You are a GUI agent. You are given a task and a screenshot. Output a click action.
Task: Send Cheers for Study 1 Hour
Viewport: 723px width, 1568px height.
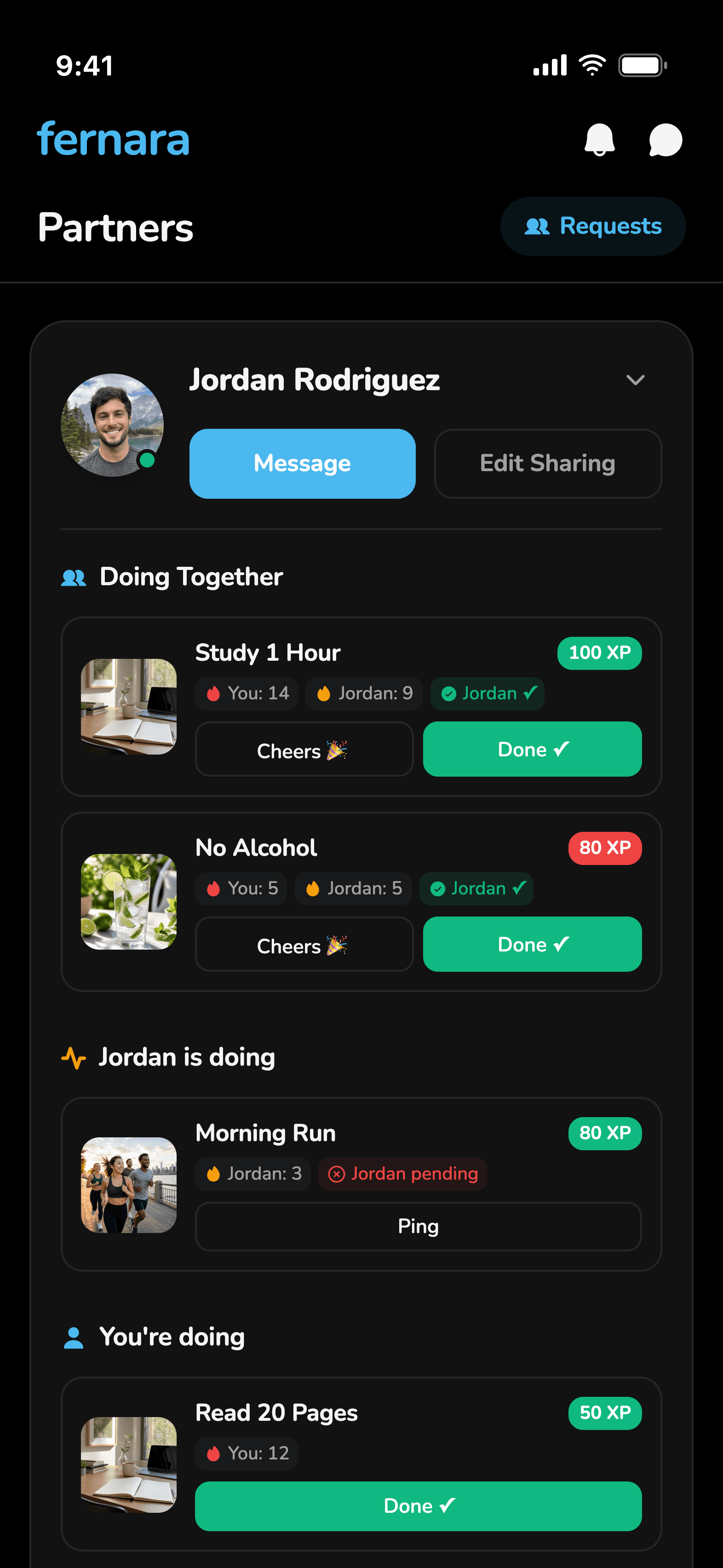pyautogui.click(x=304, y=749)
